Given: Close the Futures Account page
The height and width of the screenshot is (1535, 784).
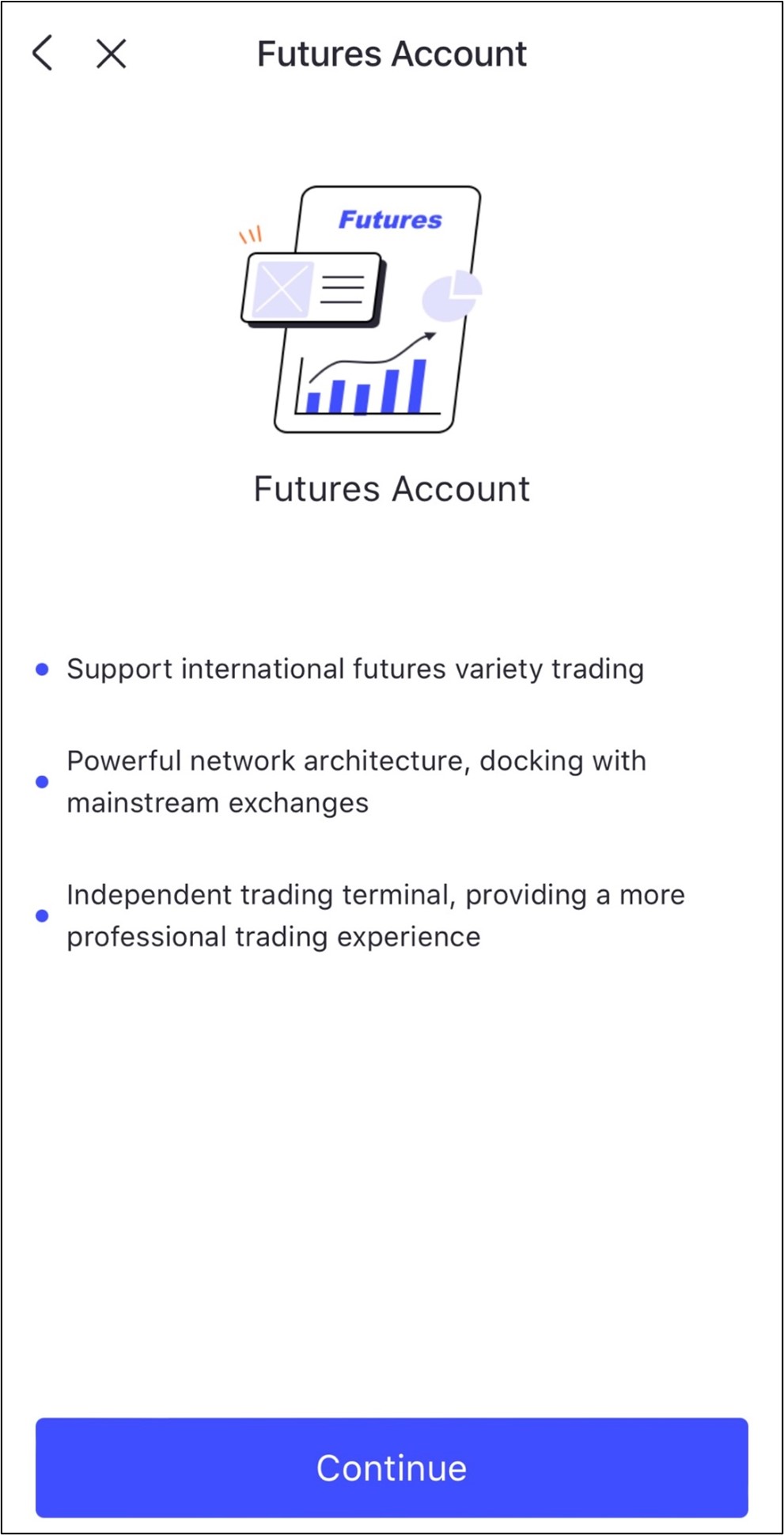Looking at the screenshot, I should coord(112,54).
